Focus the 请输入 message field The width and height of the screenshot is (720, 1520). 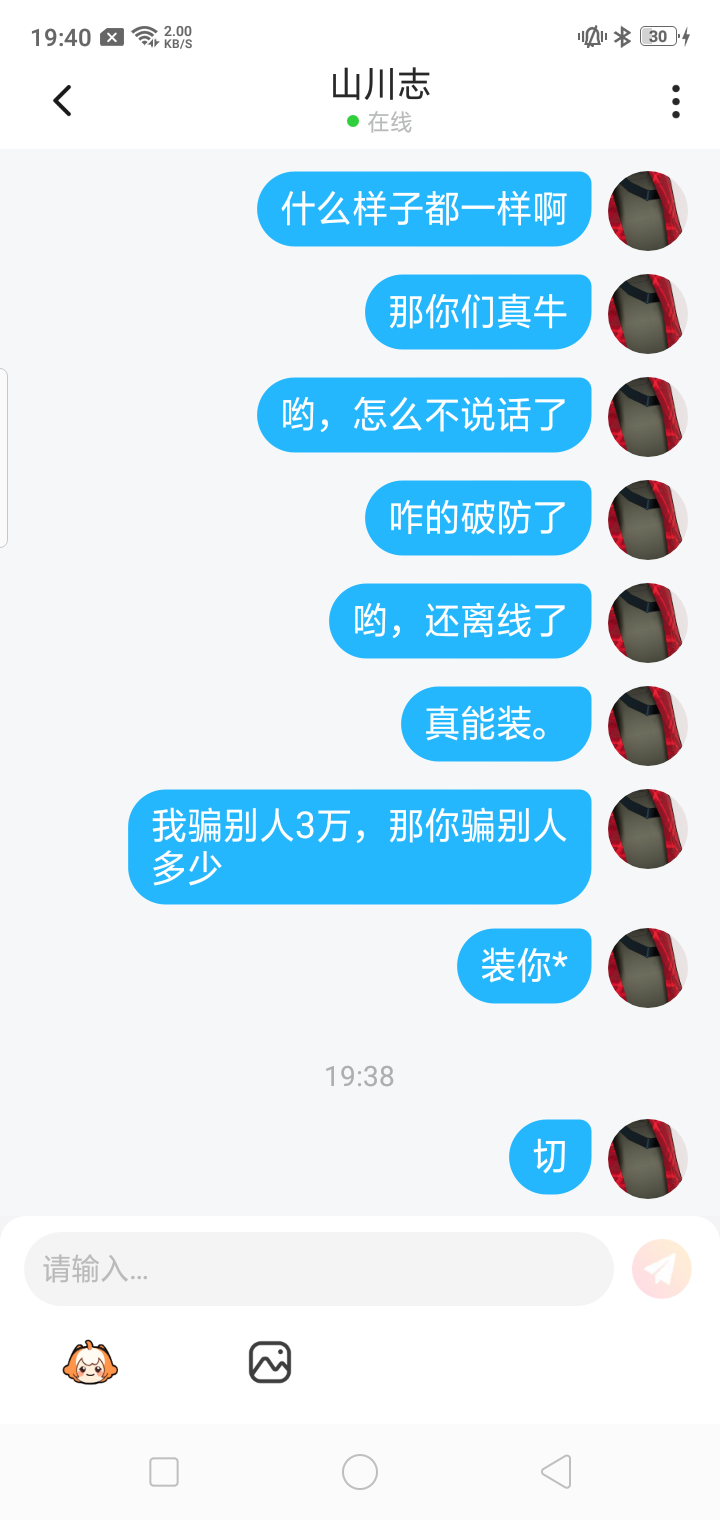pyautogui.click(x=318, y=1269)
